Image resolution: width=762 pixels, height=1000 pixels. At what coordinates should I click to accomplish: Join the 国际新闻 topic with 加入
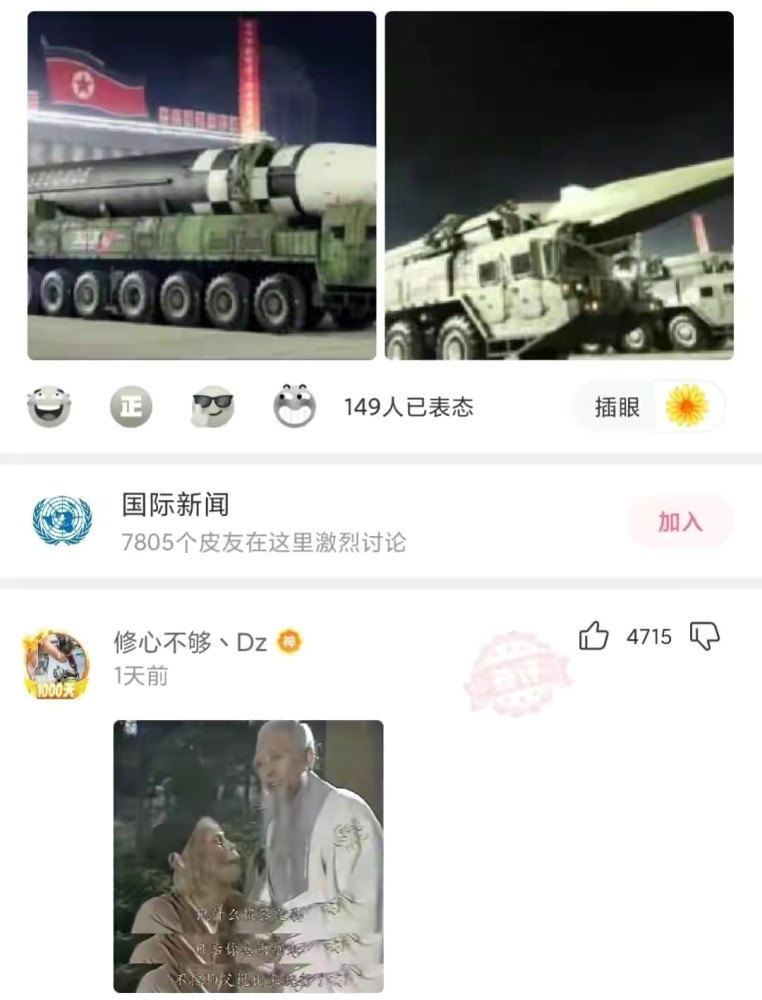click(680, 522)
